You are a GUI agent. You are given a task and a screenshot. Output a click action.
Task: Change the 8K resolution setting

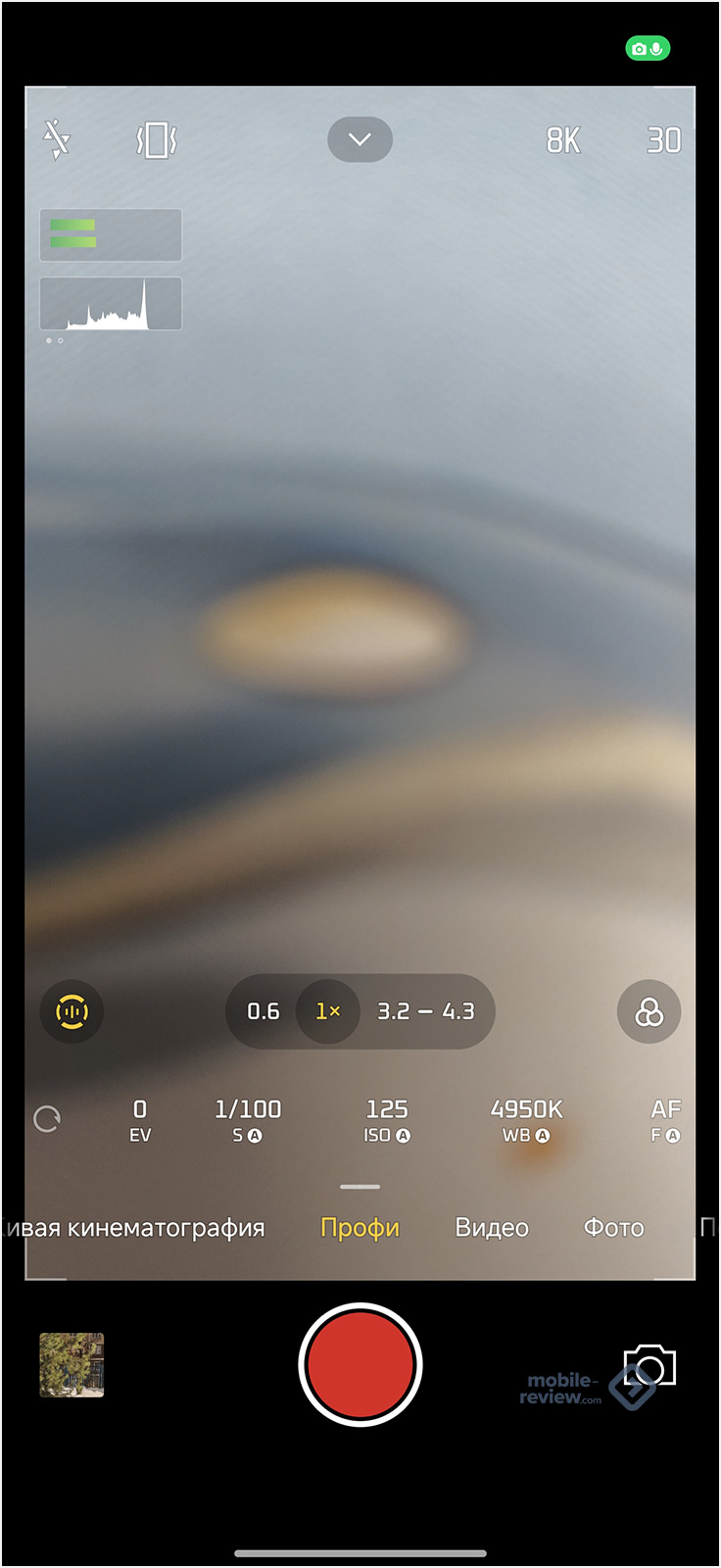tap(563, 141)
